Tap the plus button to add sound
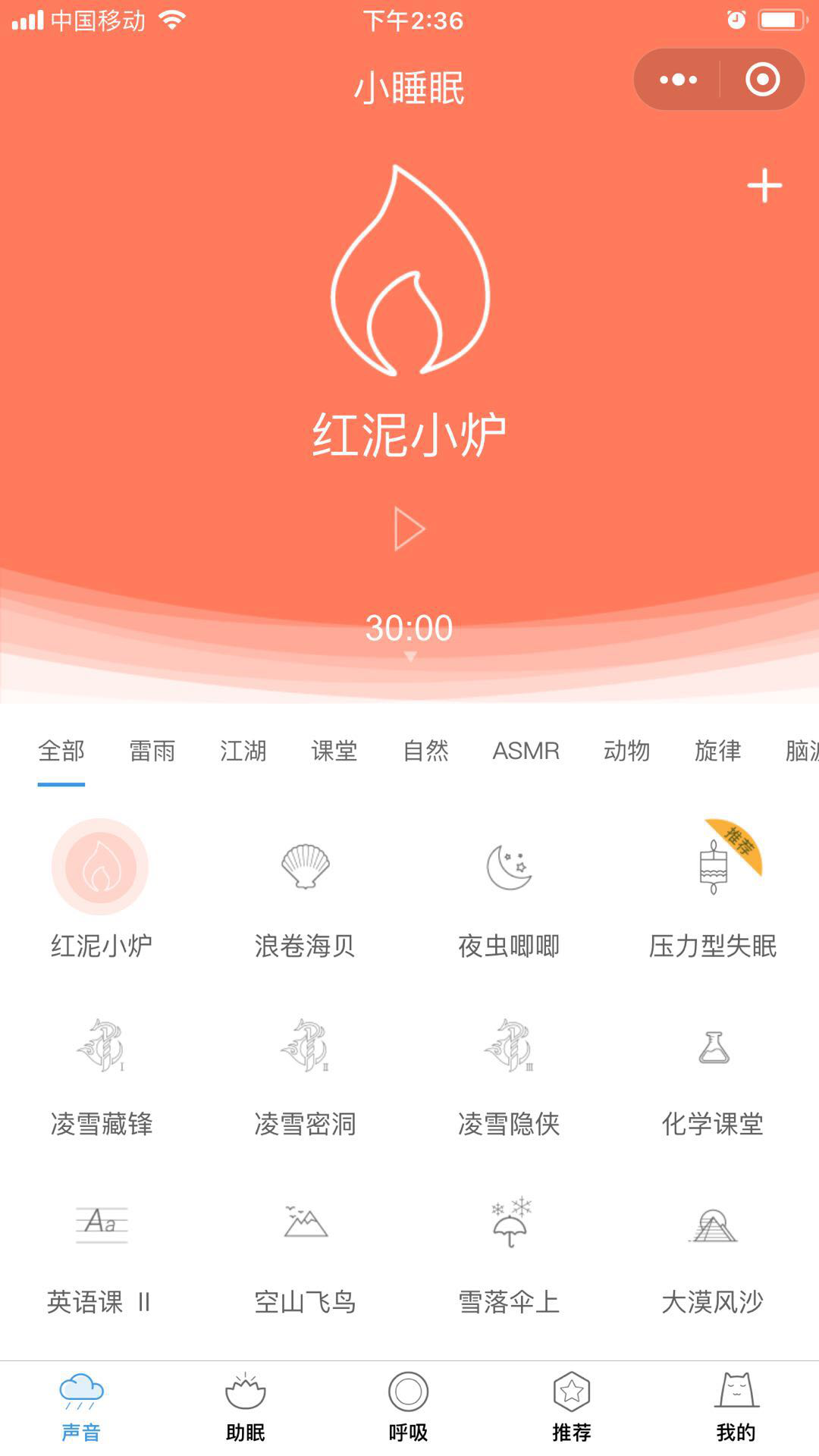Viewport: 819px width, 1456px height. pyautogui.click(x=766, y=184)
